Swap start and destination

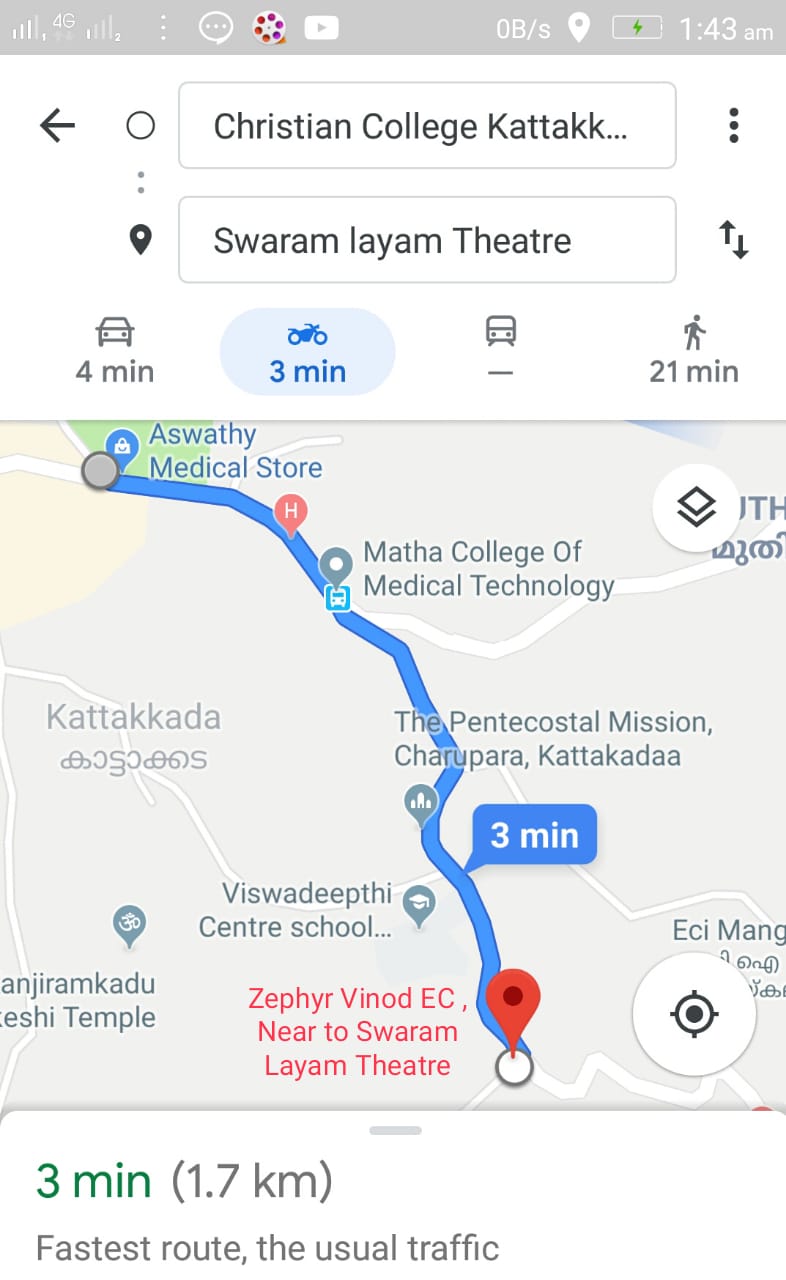pos(734,241)
